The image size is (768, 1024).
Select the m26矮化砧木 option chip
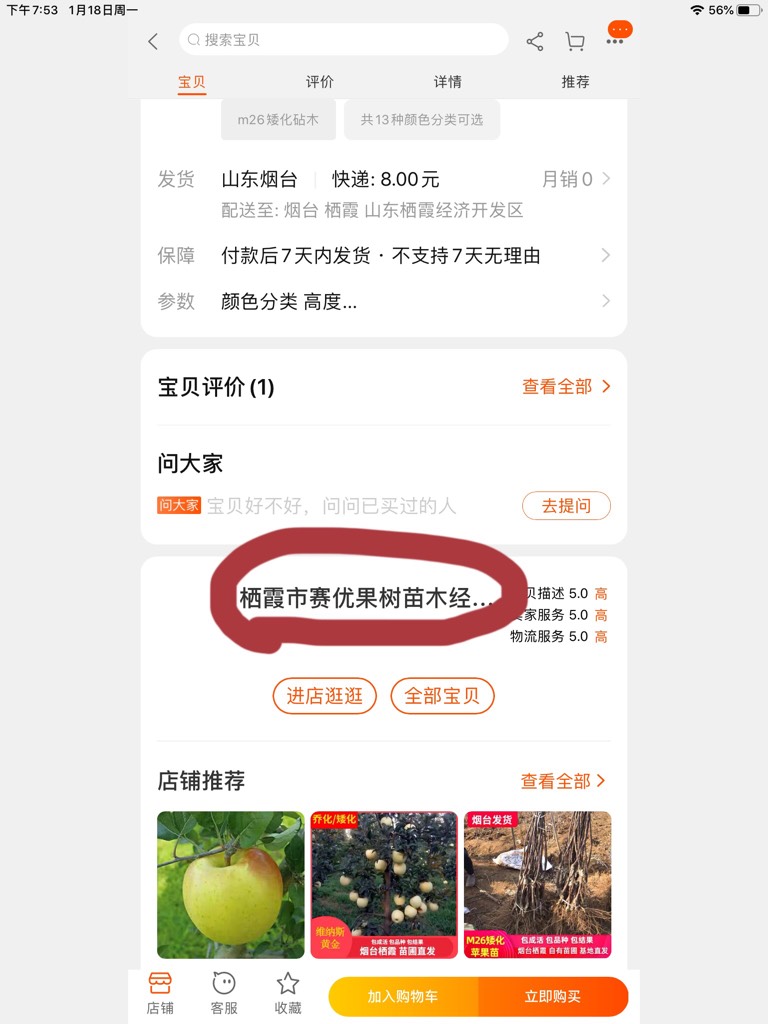tap(278, 120)
